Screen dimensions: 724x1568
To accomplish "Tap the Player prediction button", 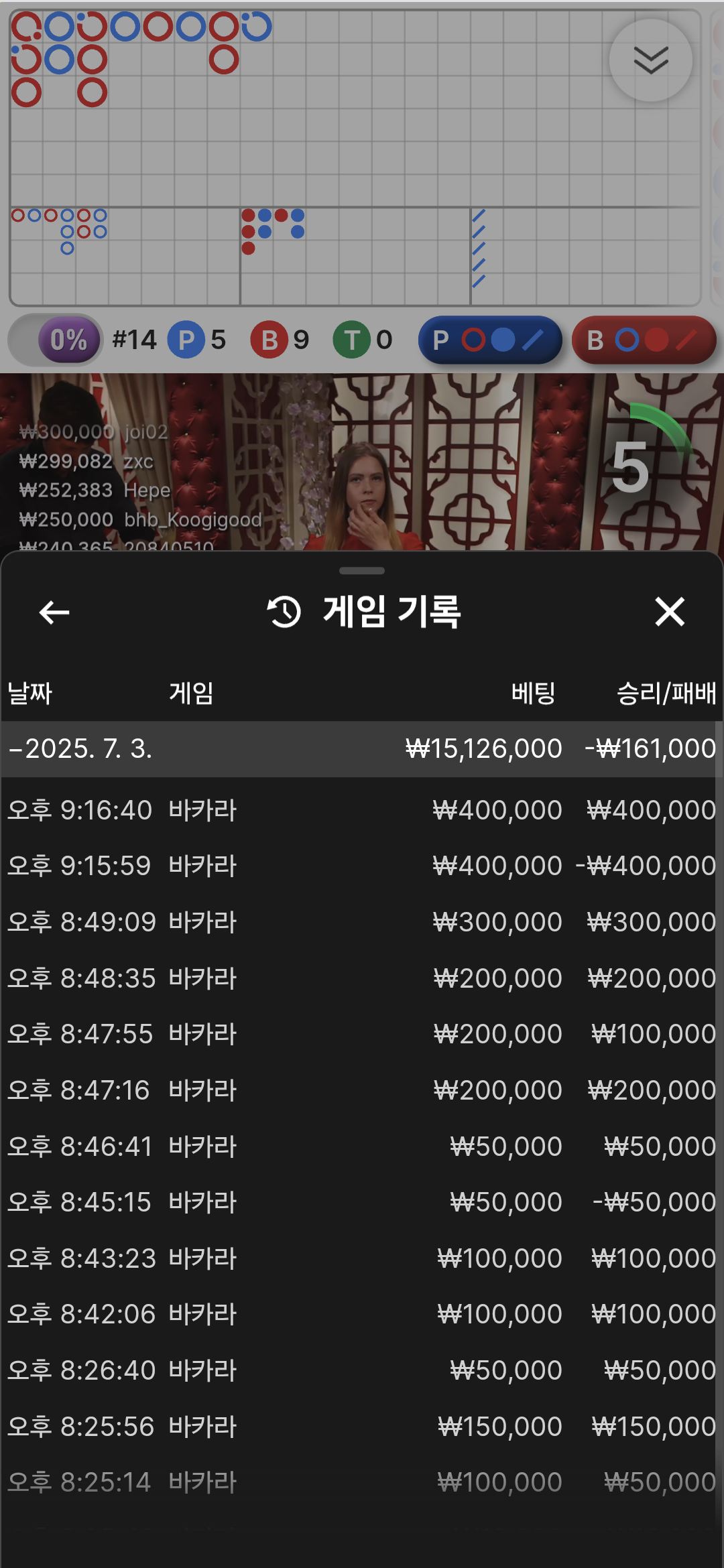I will 490,340.
